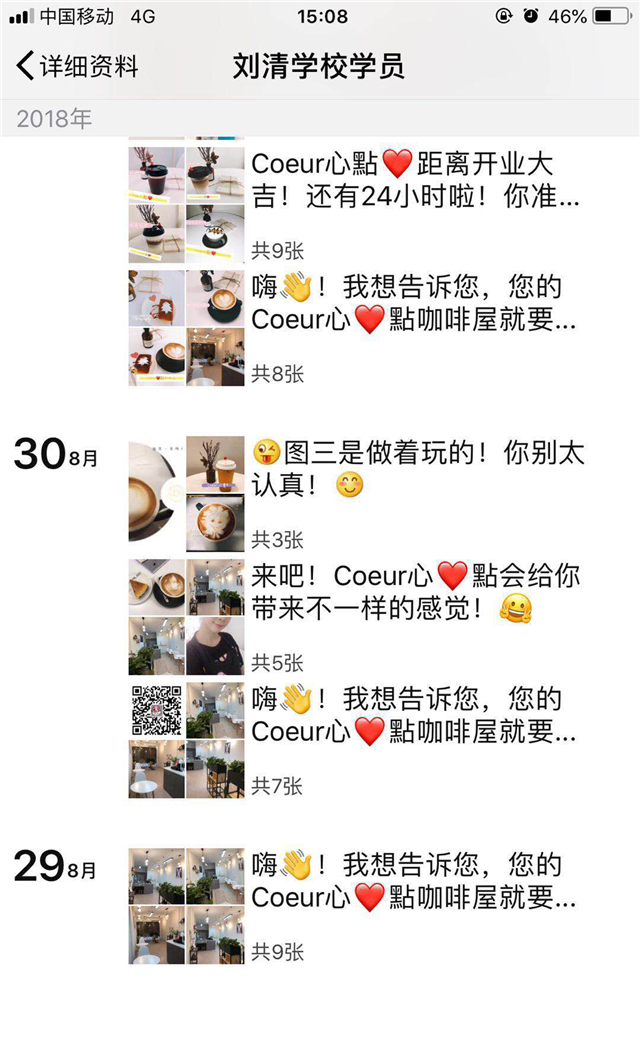Go back to 详细资料
Image resolution: width=640 pixels, height=1047 pixels.
tap(78, 67)
